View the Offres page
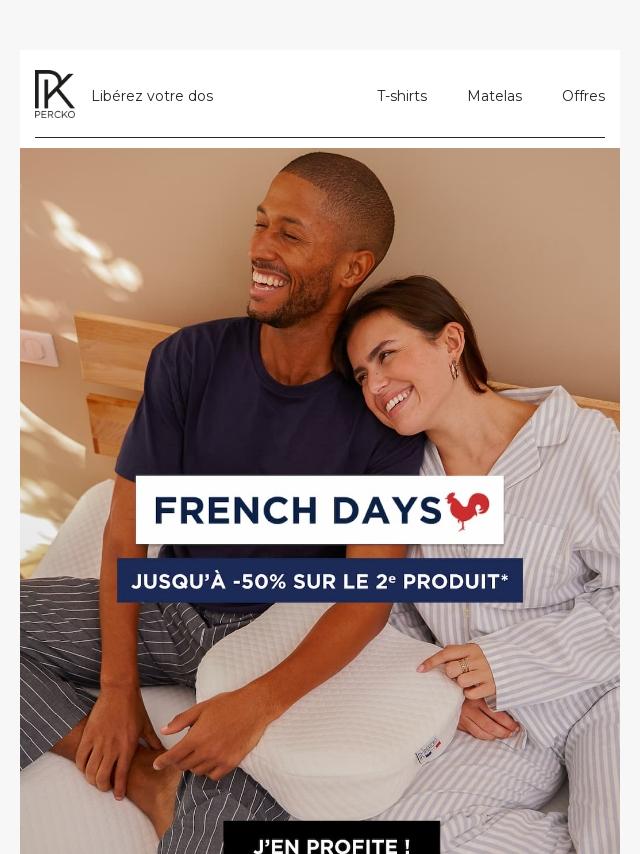The width and height of the screenshot is (640, 854). click(x=583, y=96)
